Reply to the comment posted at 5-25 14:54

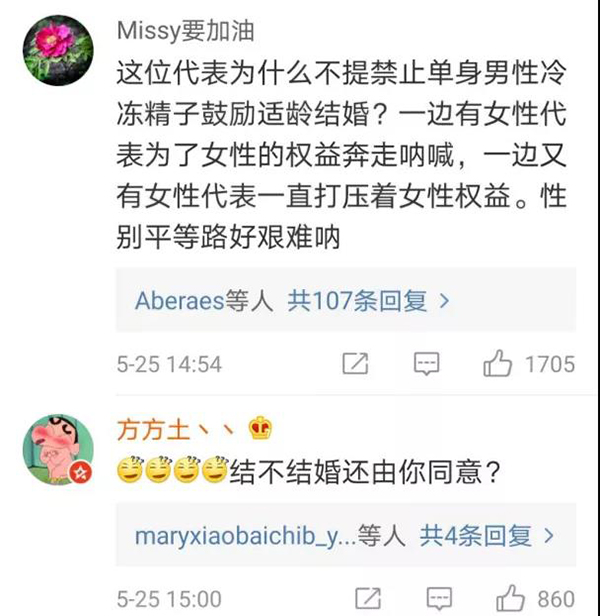[428, 363]
